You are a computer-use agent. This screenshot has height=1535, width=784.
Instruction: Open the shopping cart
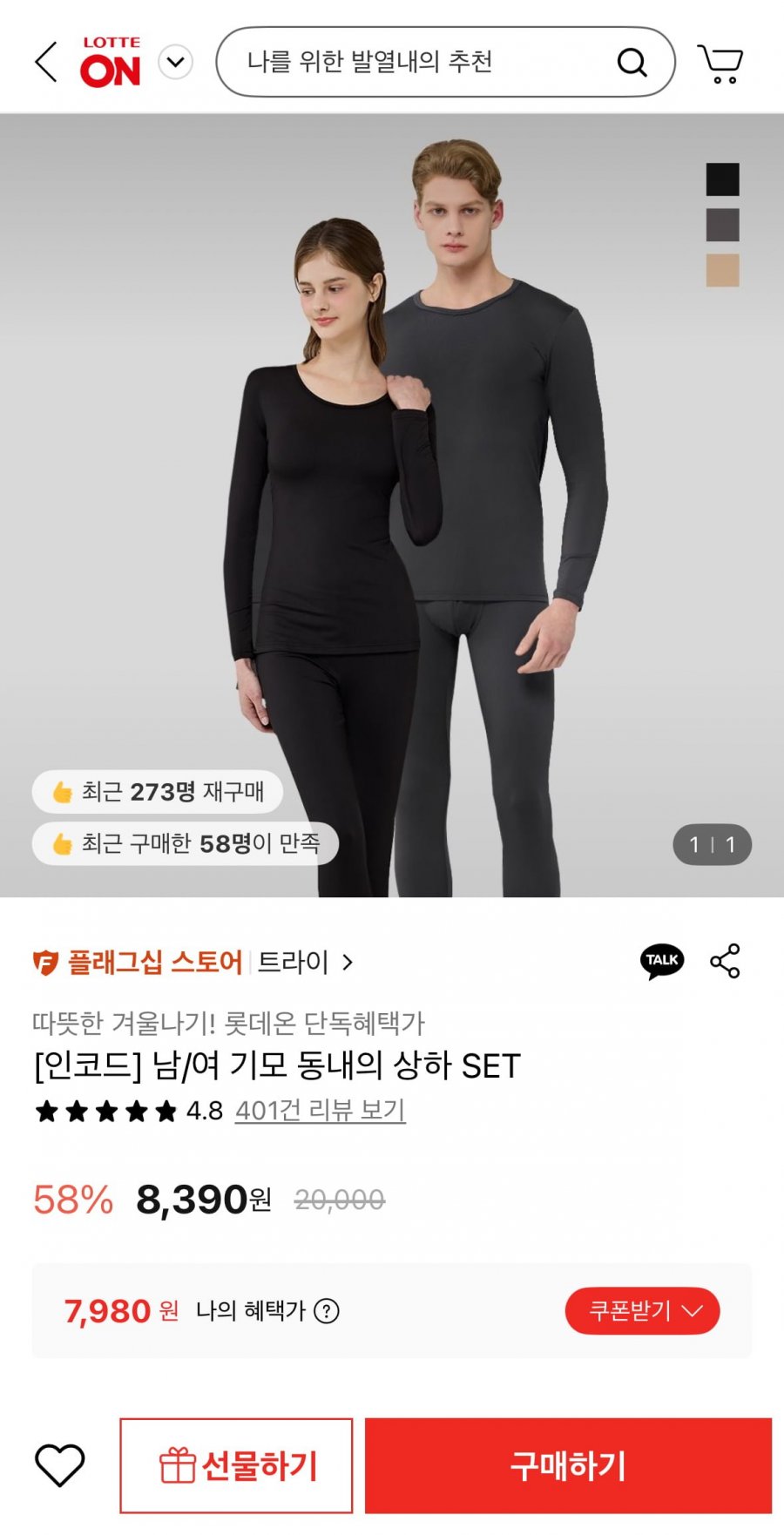click(720, 63)
